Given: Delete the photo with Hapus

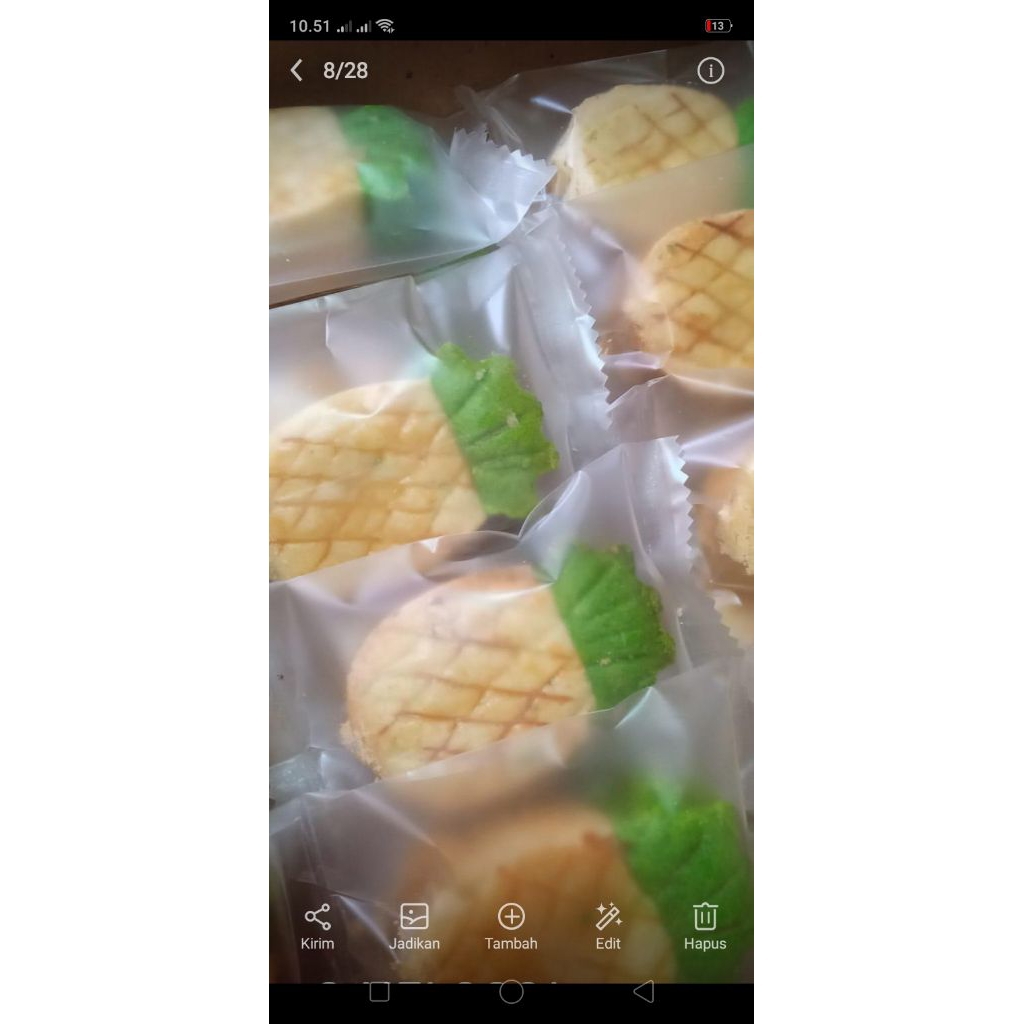Looking at the screenshot, I should (705, 927).
